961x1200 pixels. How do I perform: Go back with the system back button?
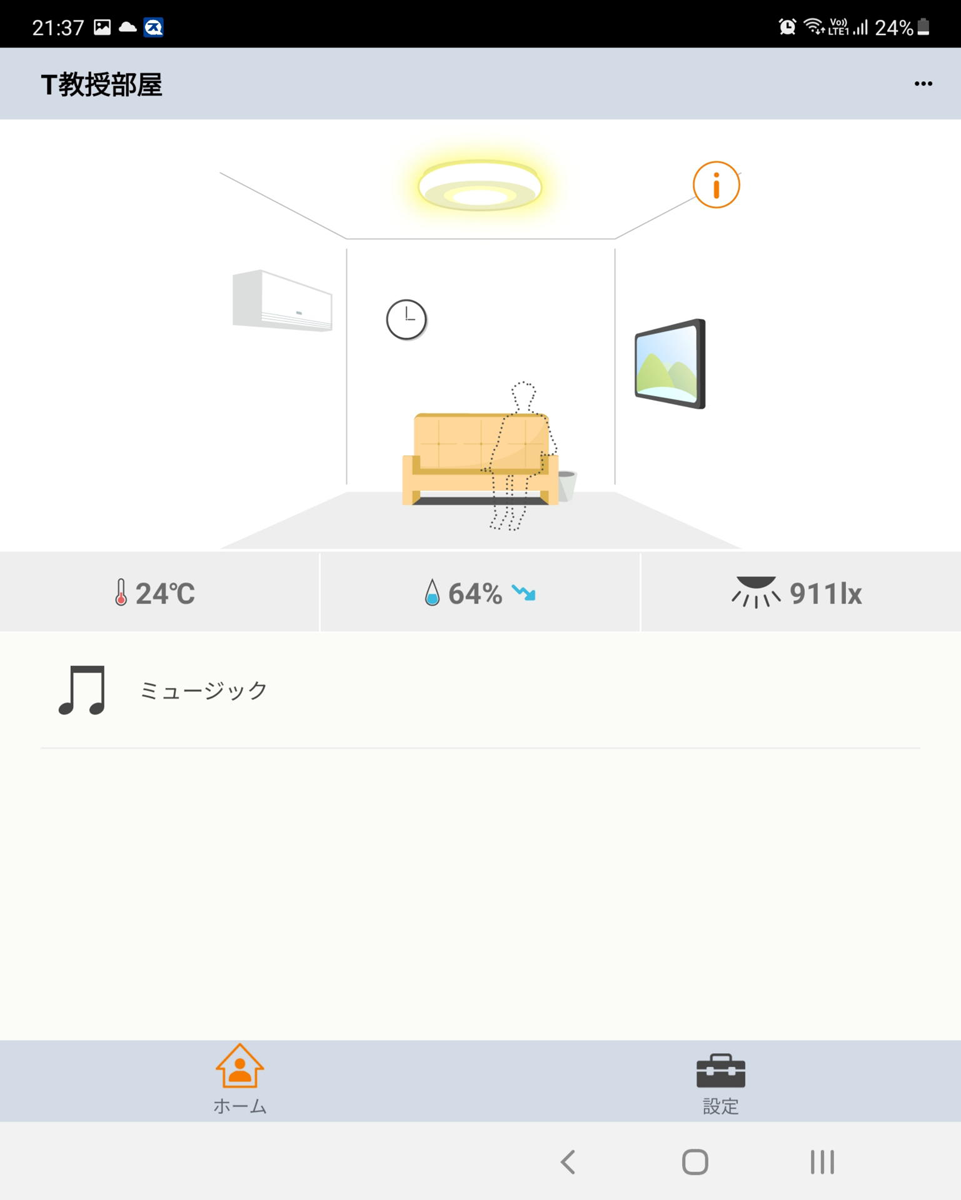[568, 1161]
